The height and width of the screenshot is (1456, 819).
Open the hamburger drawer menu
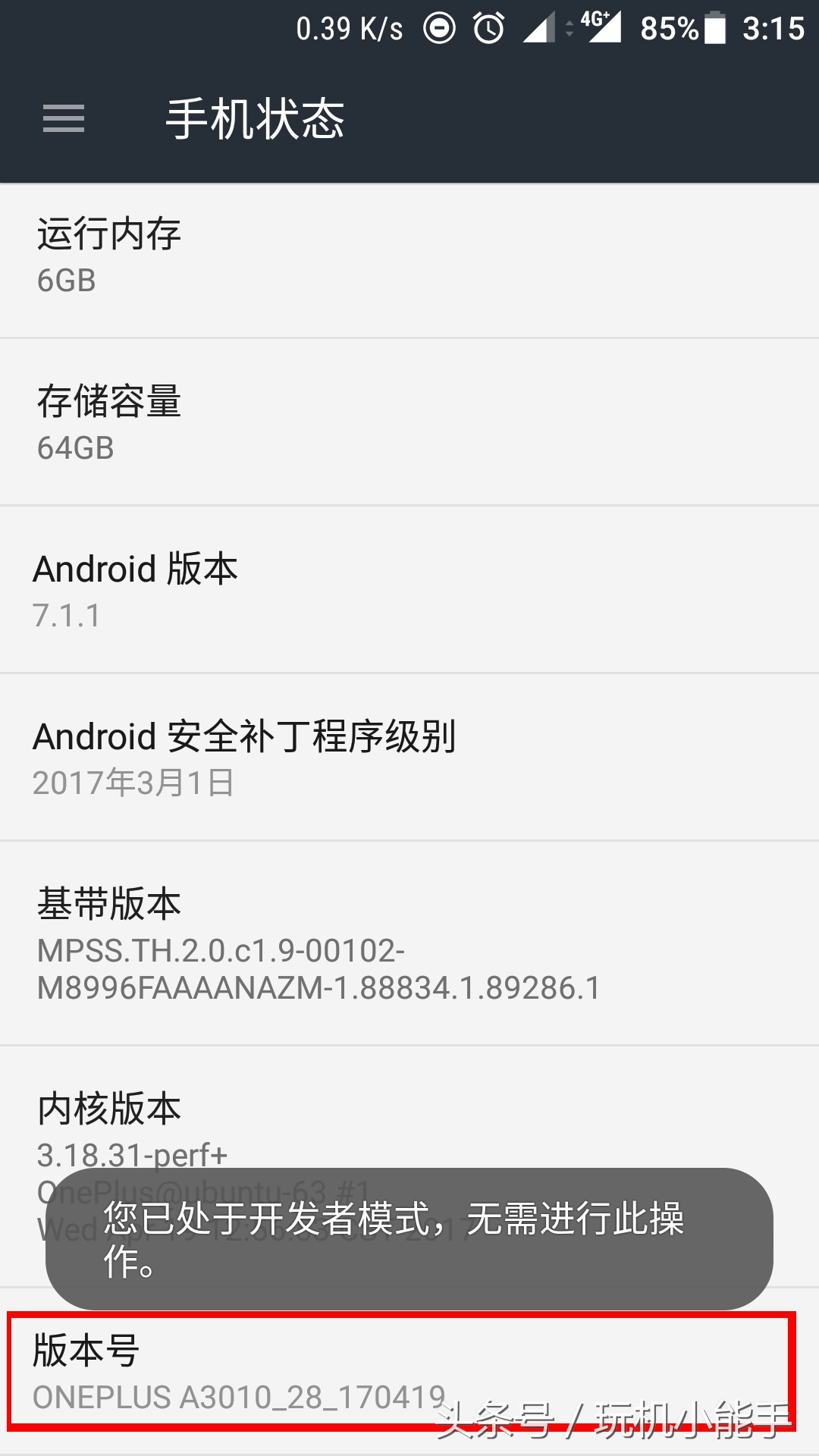[x=64, y=118]
